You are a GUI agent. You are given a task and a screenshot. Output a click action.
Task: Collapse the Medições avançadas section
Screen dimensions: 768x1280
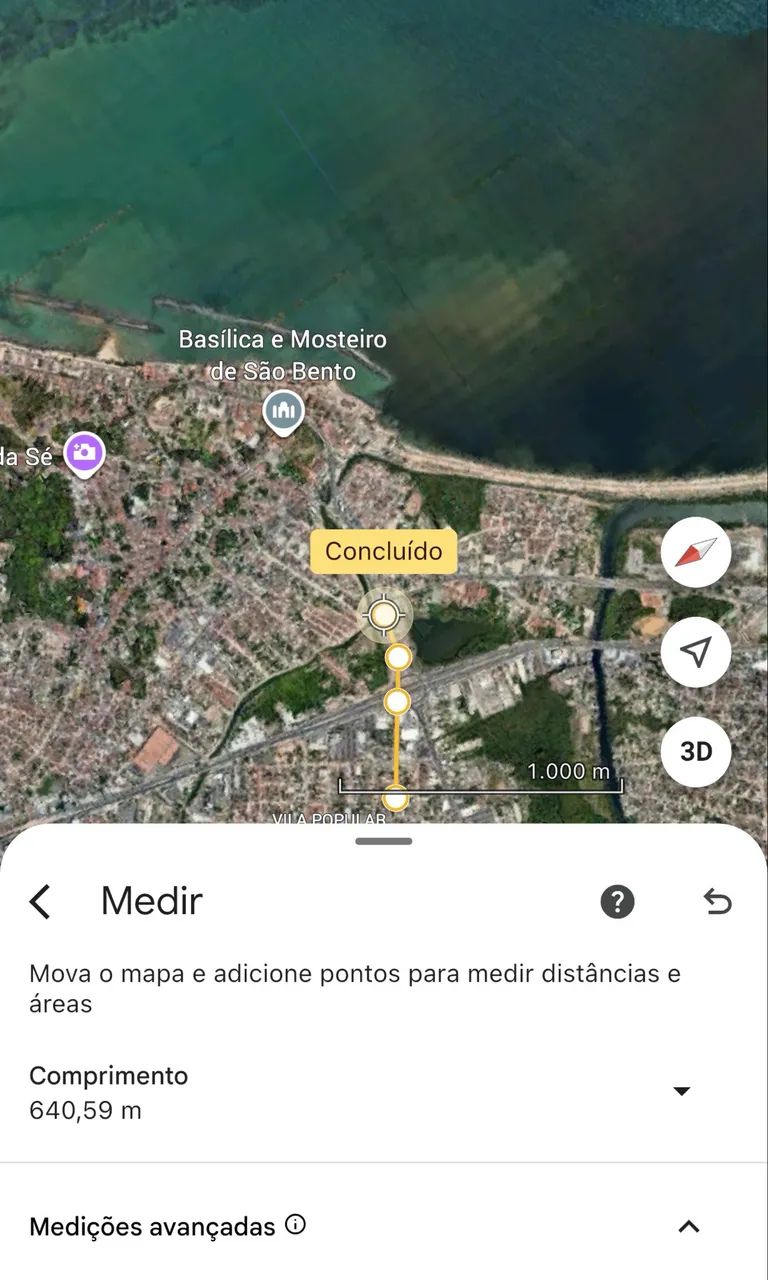pyautogui.click(x=688, y=1226)
